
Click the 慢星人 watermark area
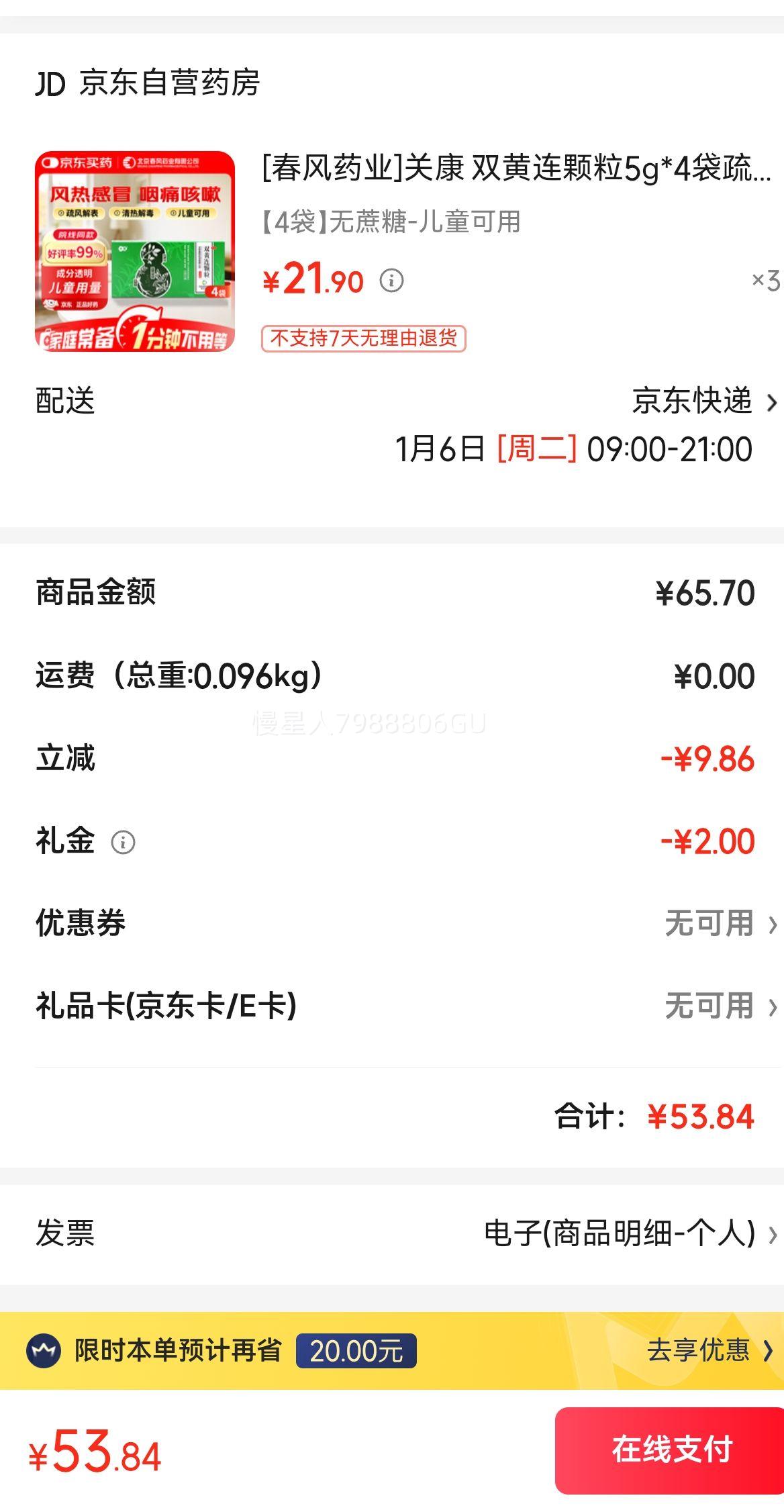(370, 724)
